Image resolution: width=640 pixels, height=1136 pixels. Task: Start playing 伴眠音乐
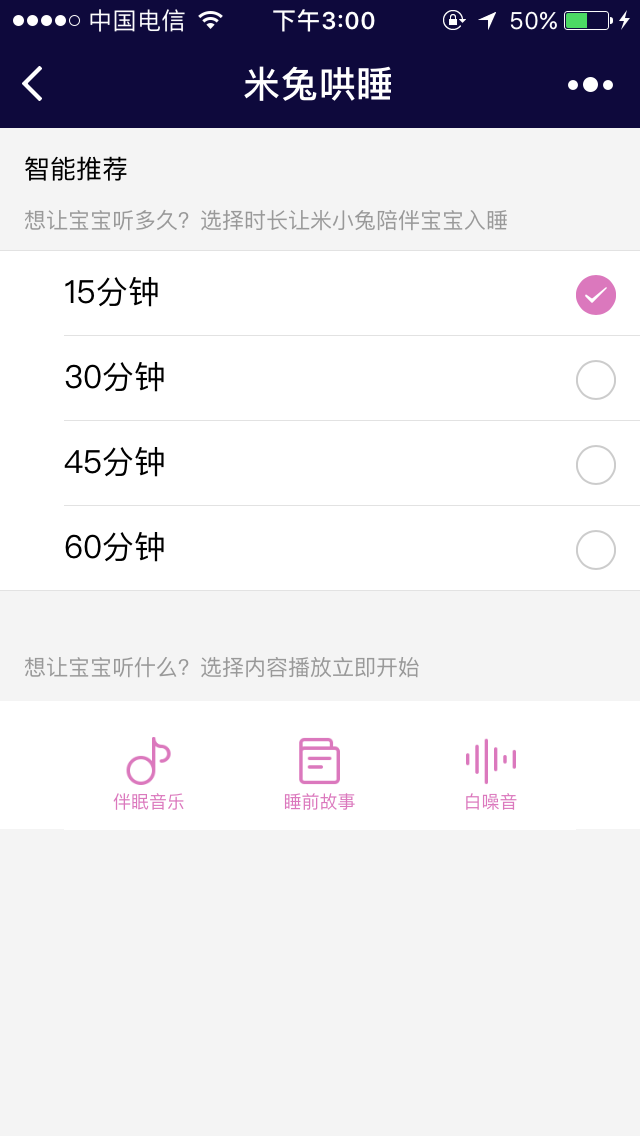coord(149,774)
